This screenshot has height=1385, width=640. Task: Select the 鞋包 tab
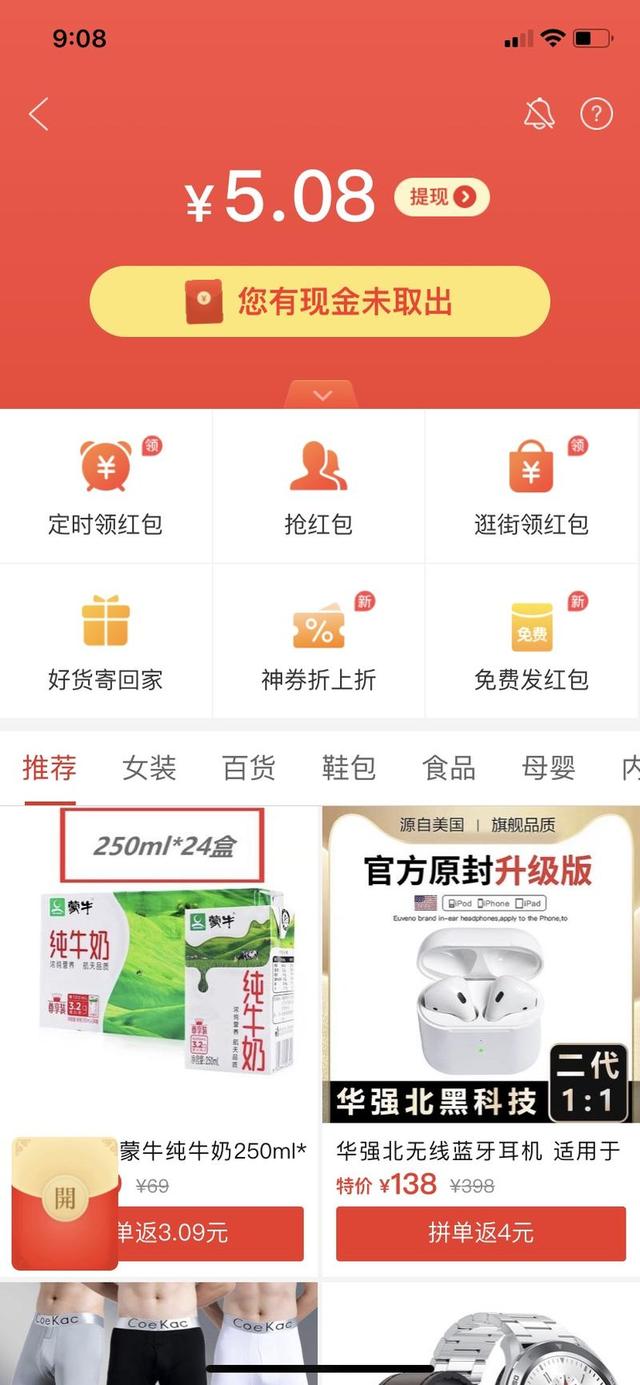pyautogui.click(x=348, y=768)
